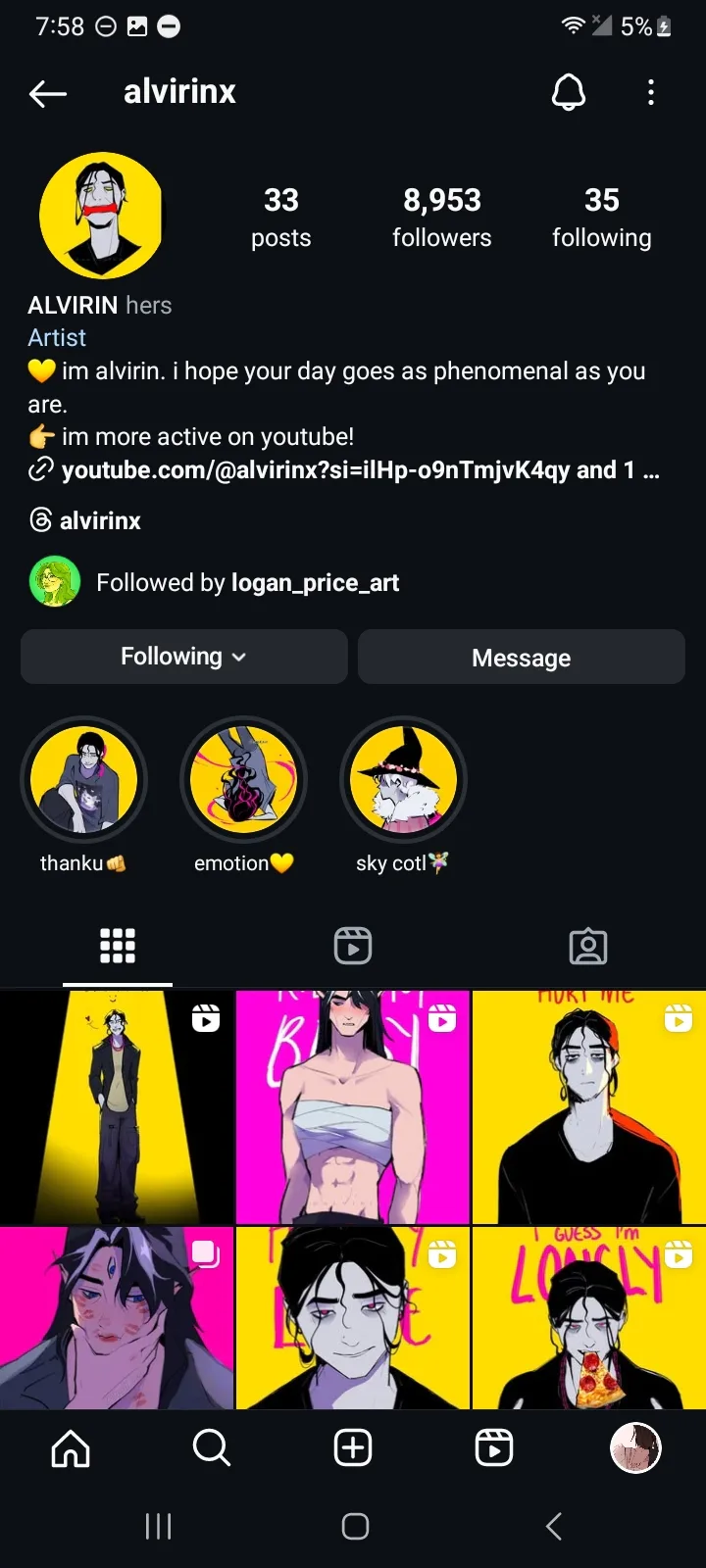The width and height of the screenshot is (706, 1568).
Task: Switch to the Reels tab on profile
Action: coord(353,947)
